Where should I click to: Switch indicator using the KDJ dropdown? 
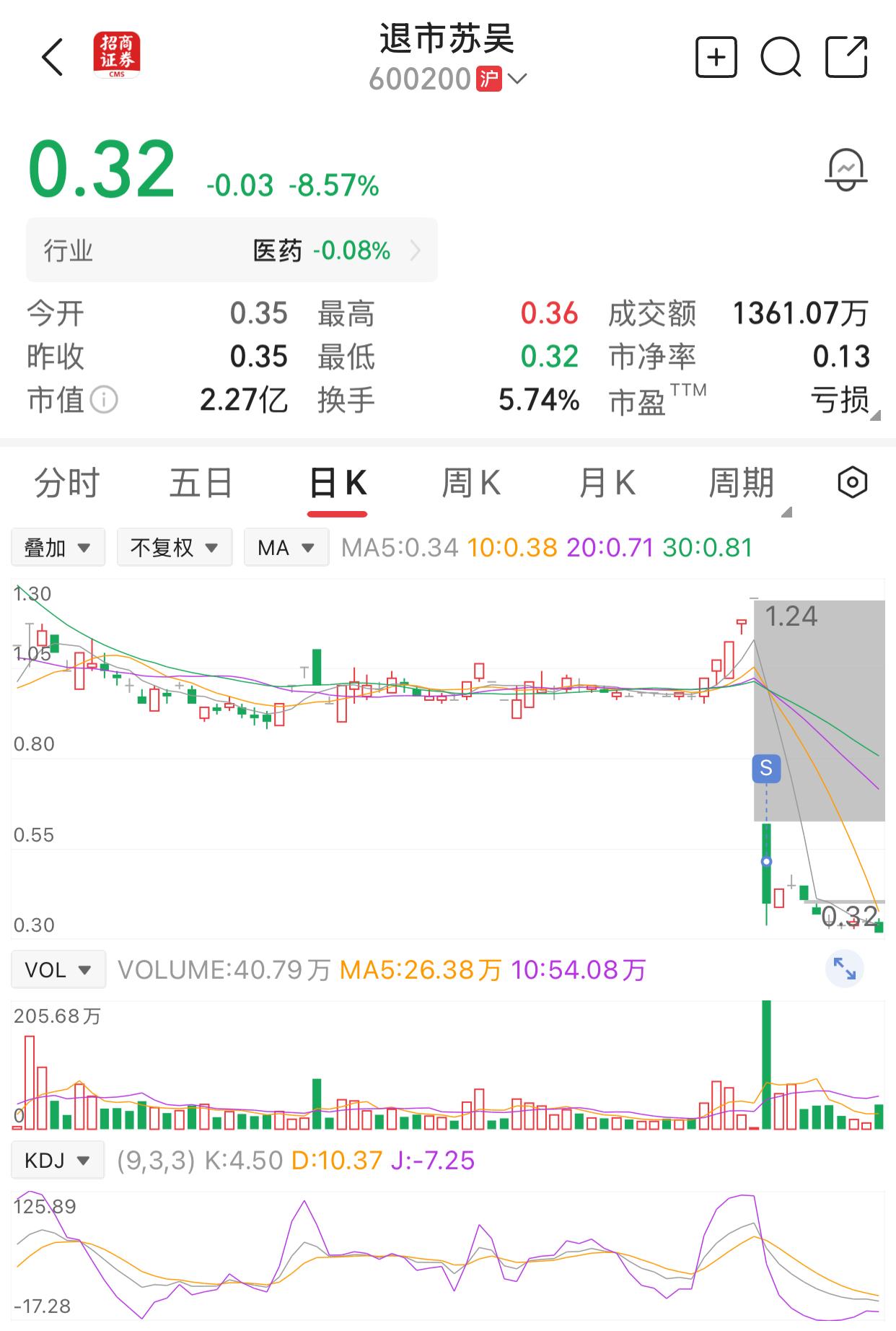[58, 1160]
